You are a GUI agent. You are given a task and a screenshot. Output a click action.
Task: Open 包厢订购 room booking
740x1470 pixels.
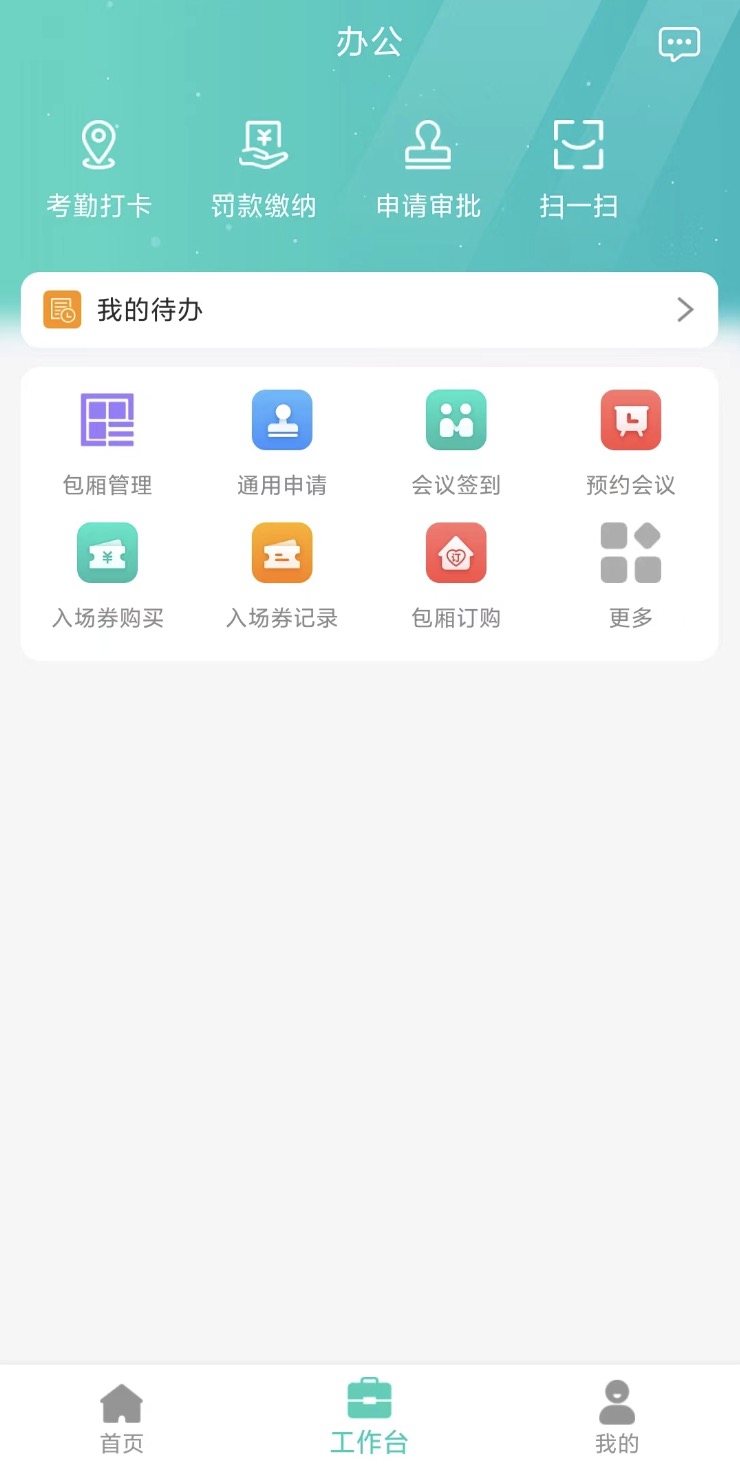[x=456, y=577]
